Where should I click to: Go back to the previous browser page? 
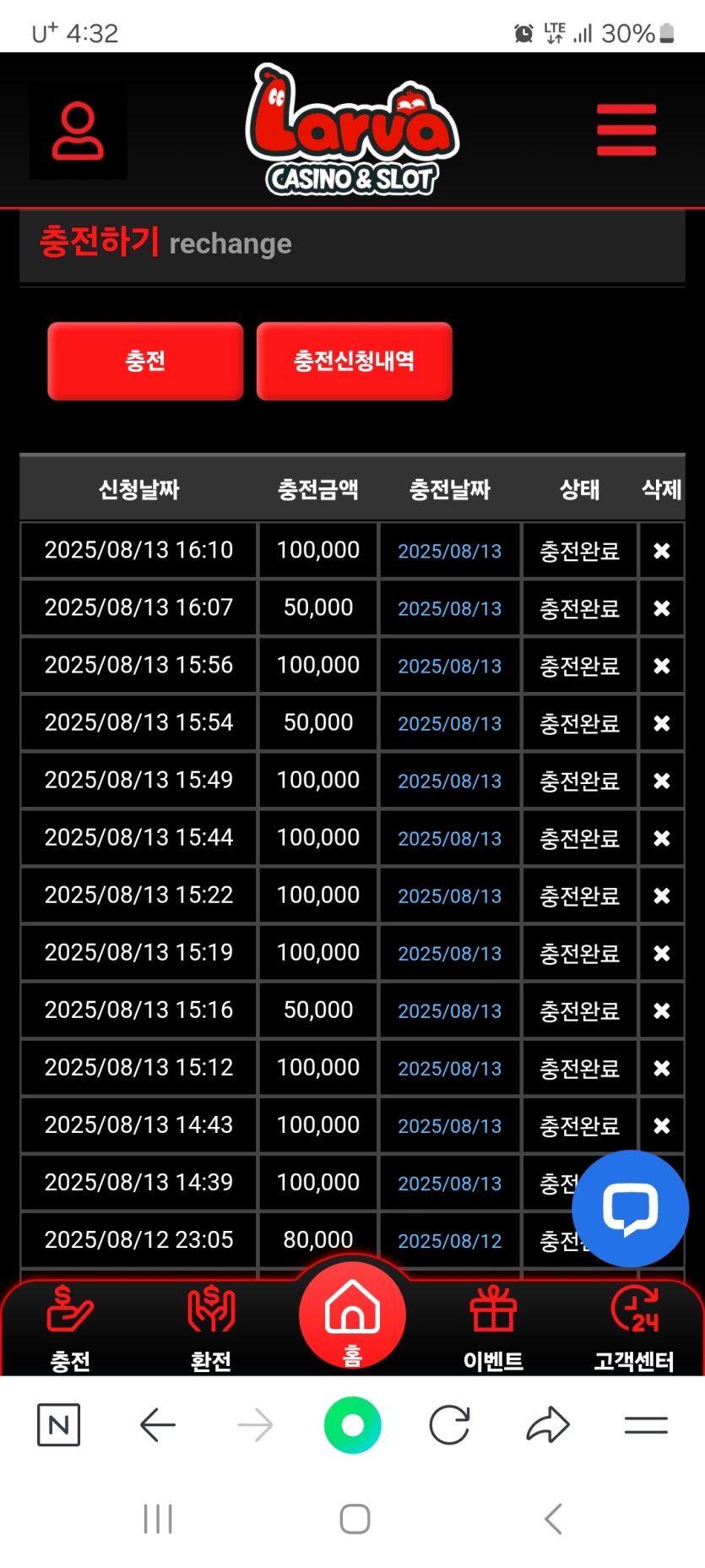(x=158, y=1426)
